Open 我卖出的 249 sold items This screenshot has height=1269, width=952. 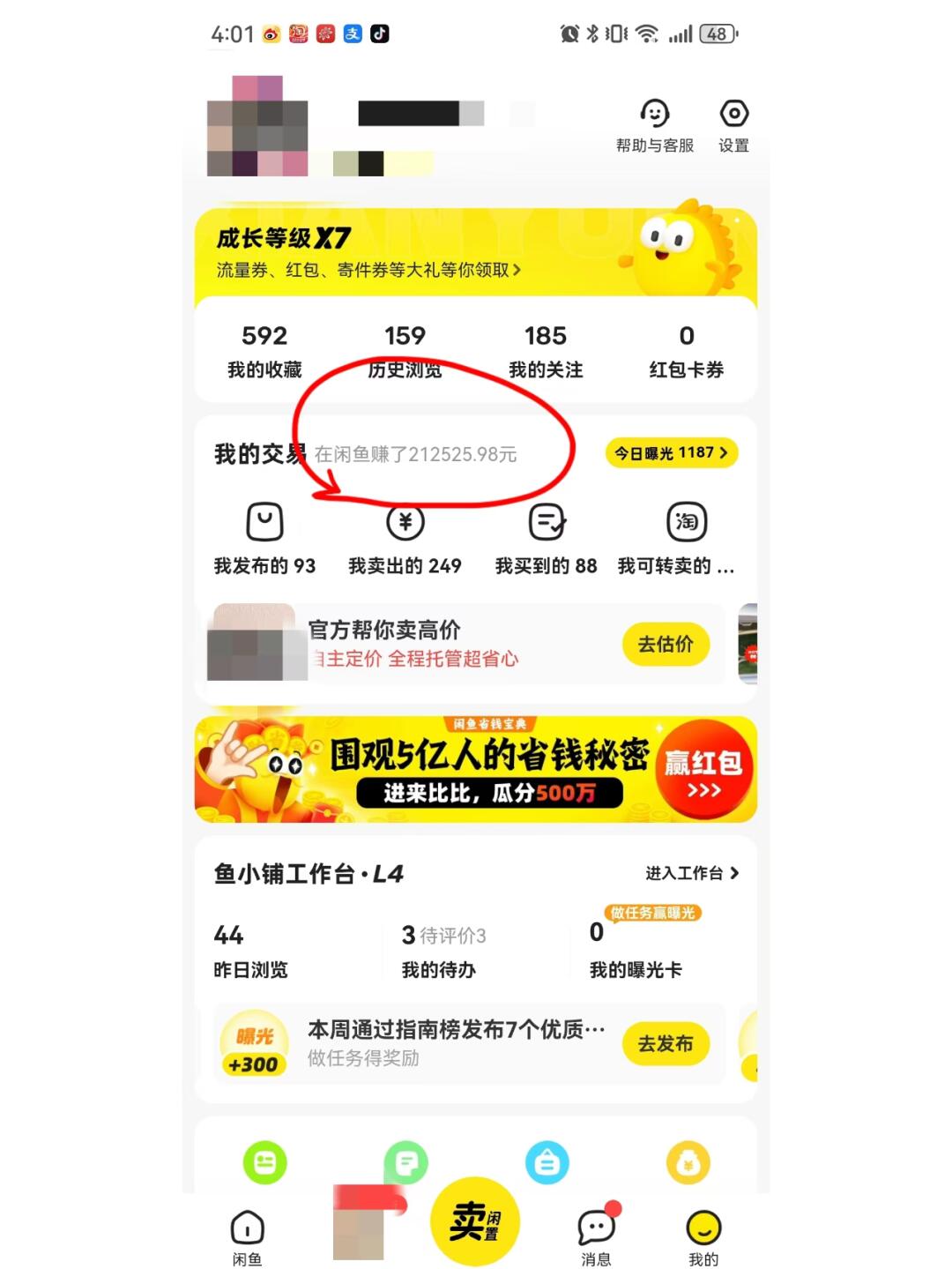coord(405,538)
